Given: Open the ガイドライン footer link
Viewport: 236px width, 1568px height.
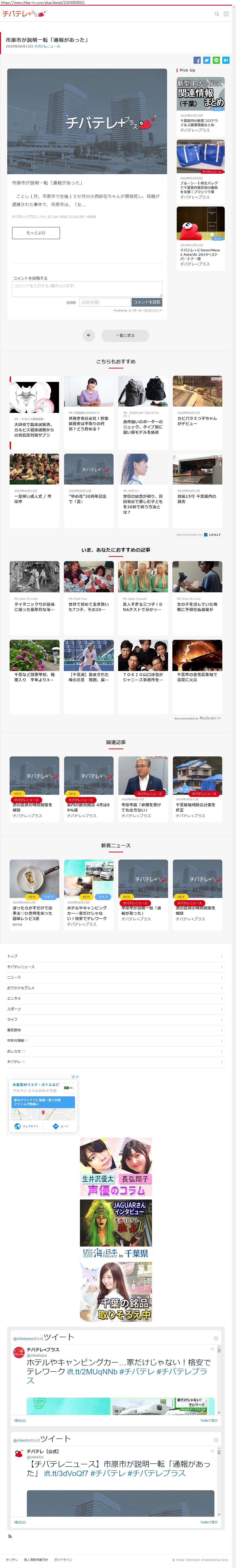Looking at the screenshot, I should tap(63, 1559).
